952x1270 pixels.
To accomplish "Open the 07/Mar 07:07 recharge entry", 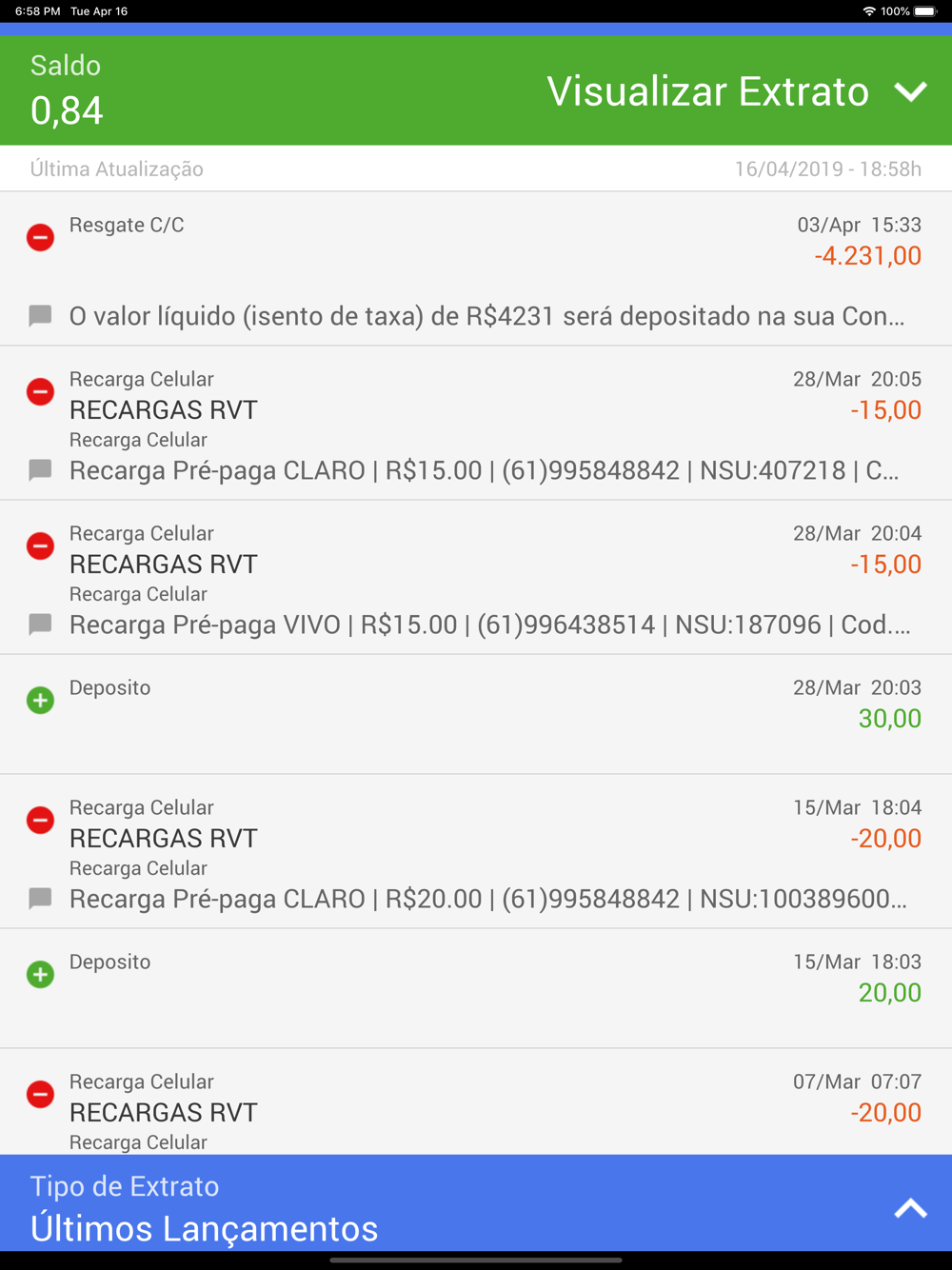I will click(476, 1104).
